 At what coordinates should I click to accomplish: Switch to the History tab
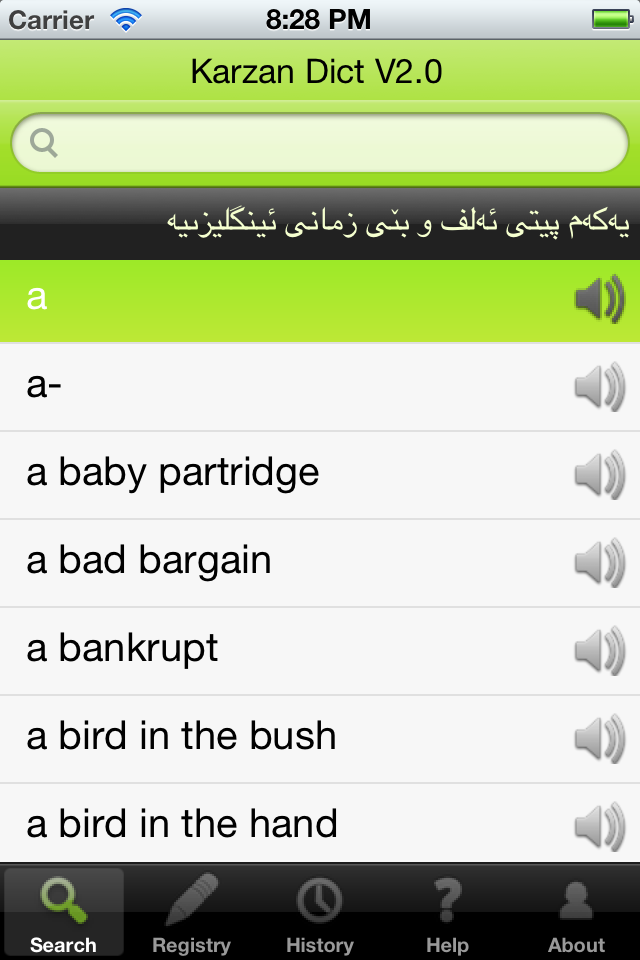[320, 914]
